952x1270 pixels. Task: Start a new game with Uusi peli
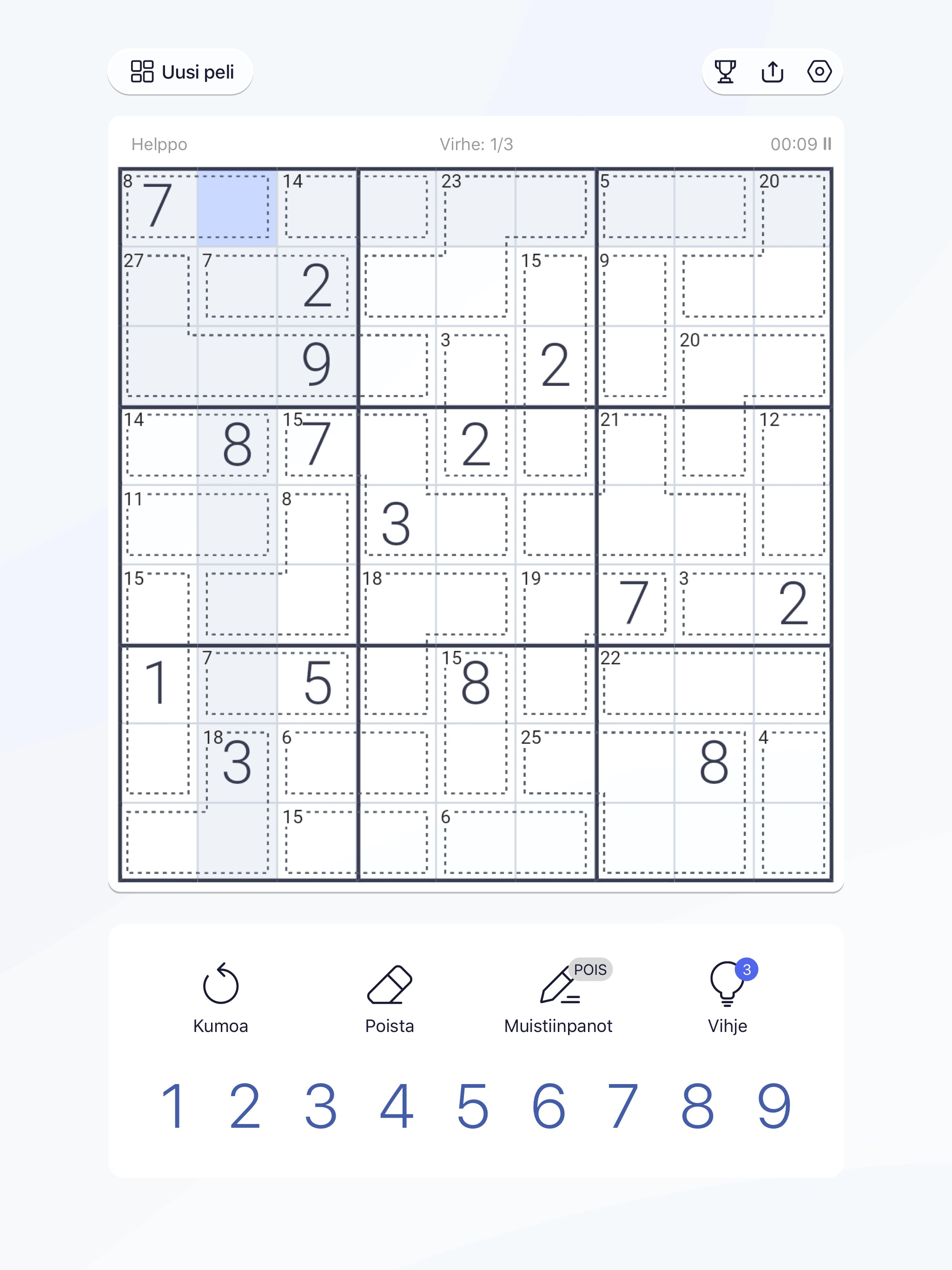click(x=180, y=72)
